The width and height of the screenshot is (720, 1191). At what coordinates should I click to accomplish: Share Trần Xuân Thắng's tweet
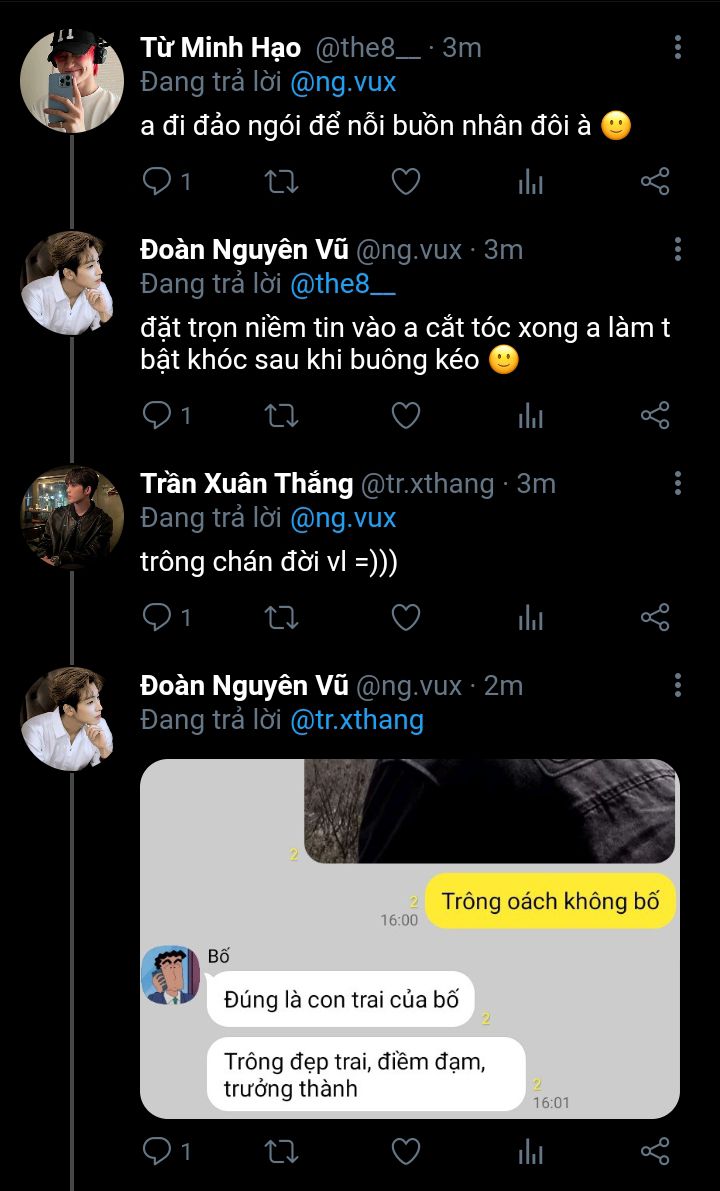[654, 618]
